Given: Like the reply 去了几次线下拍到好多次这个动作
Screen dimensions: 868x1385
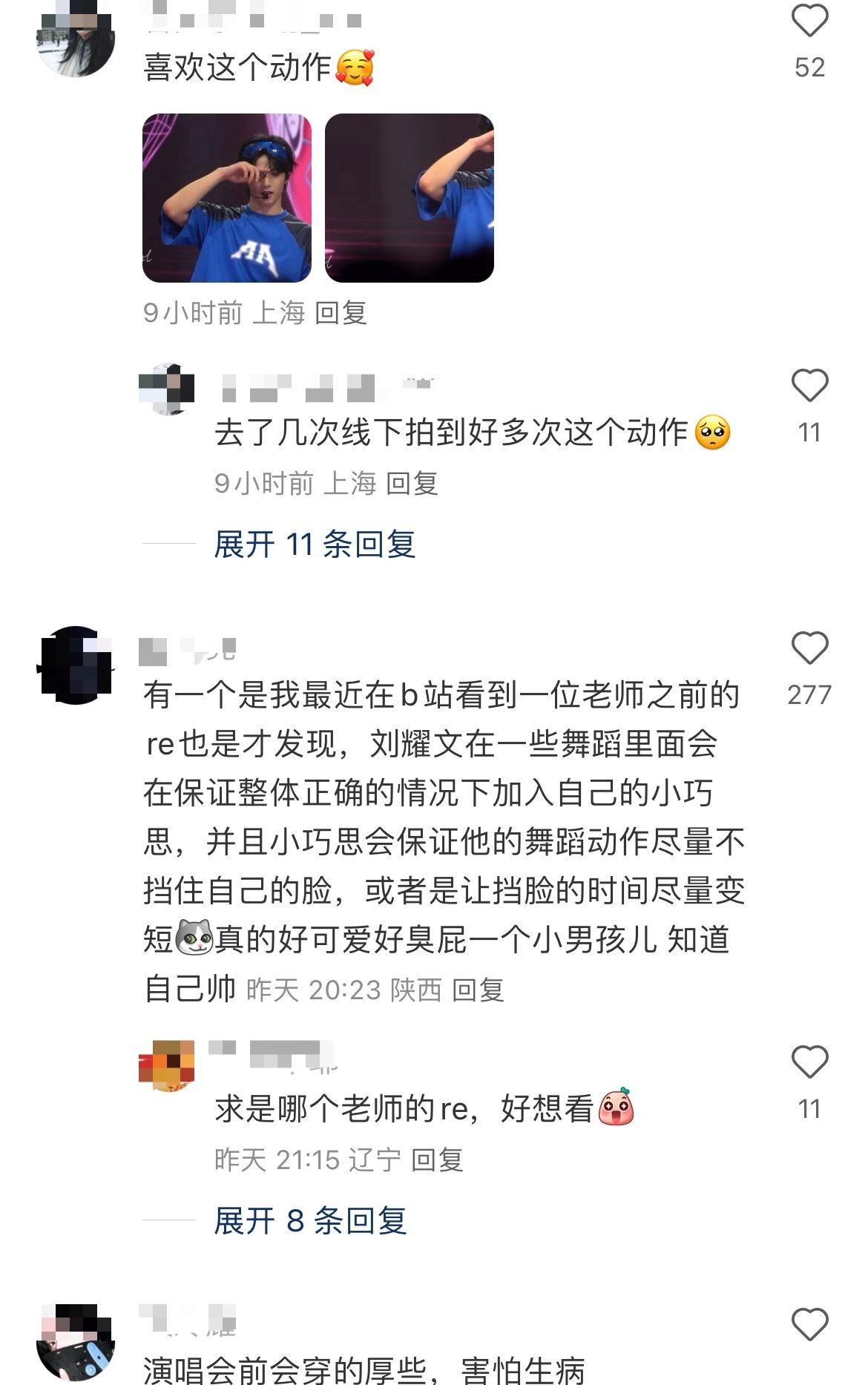Looking at the screenshot, I should pyautogui.click(x=809, y=386).
